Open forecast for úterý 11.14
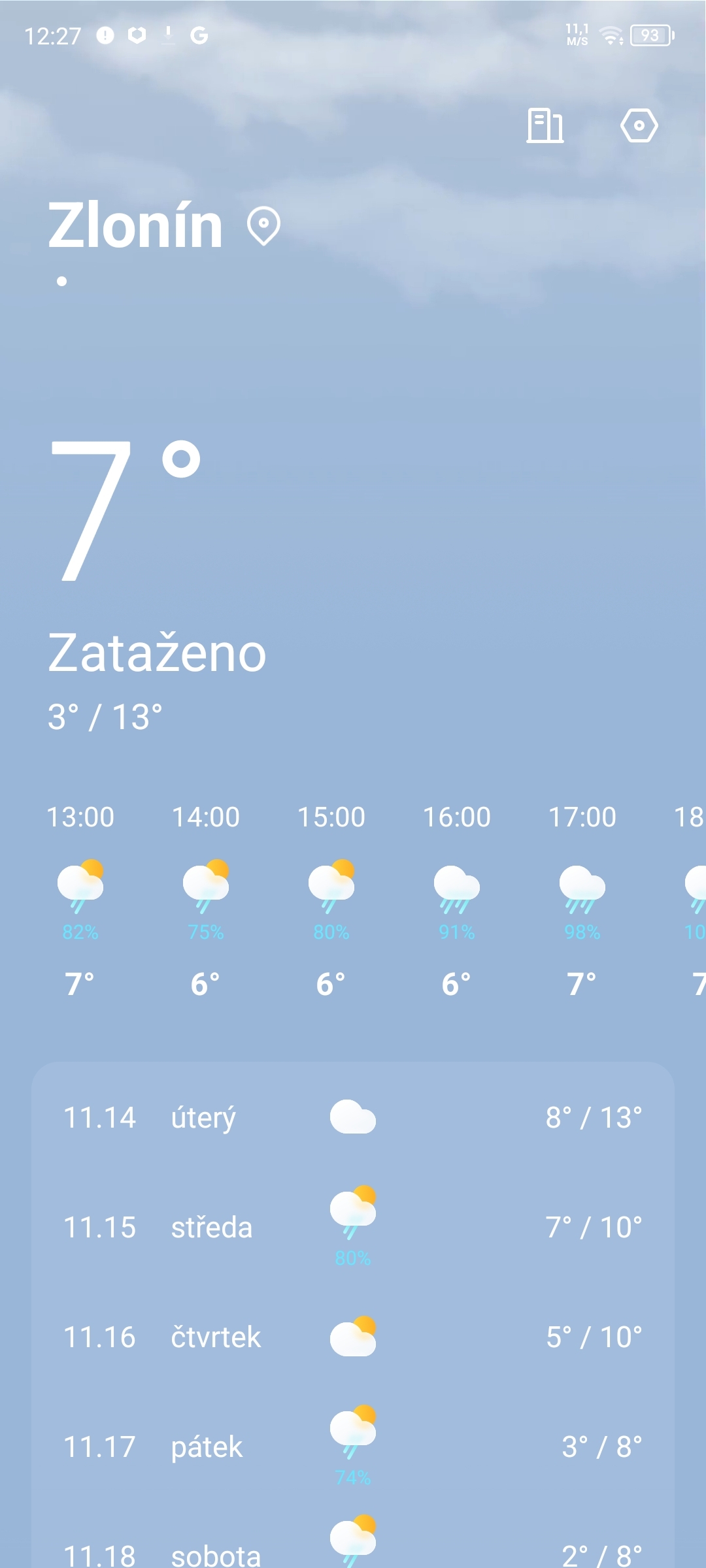The image size is (706, 1568). click(353, 1117)
